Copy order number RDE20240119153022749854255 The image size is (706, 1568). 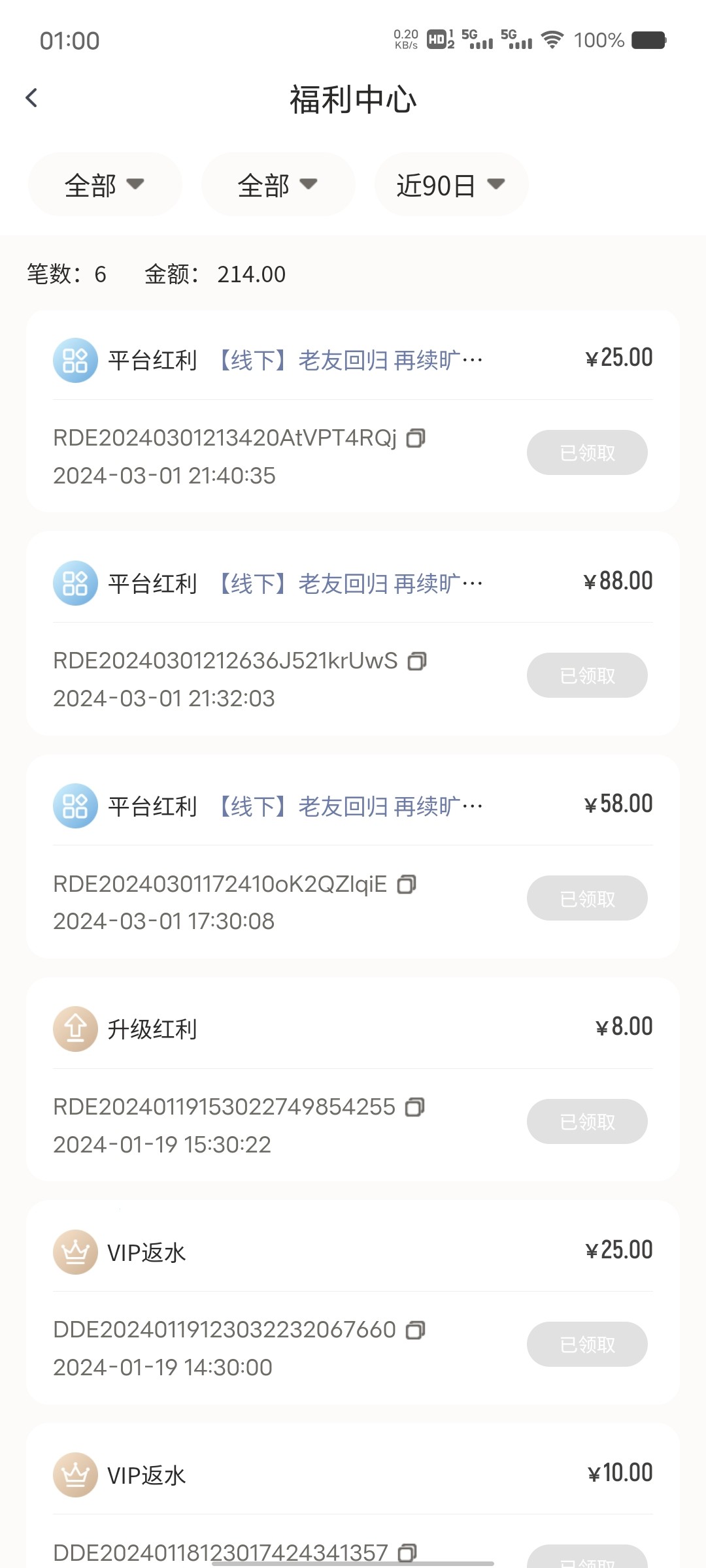[x=415, y=1107]
